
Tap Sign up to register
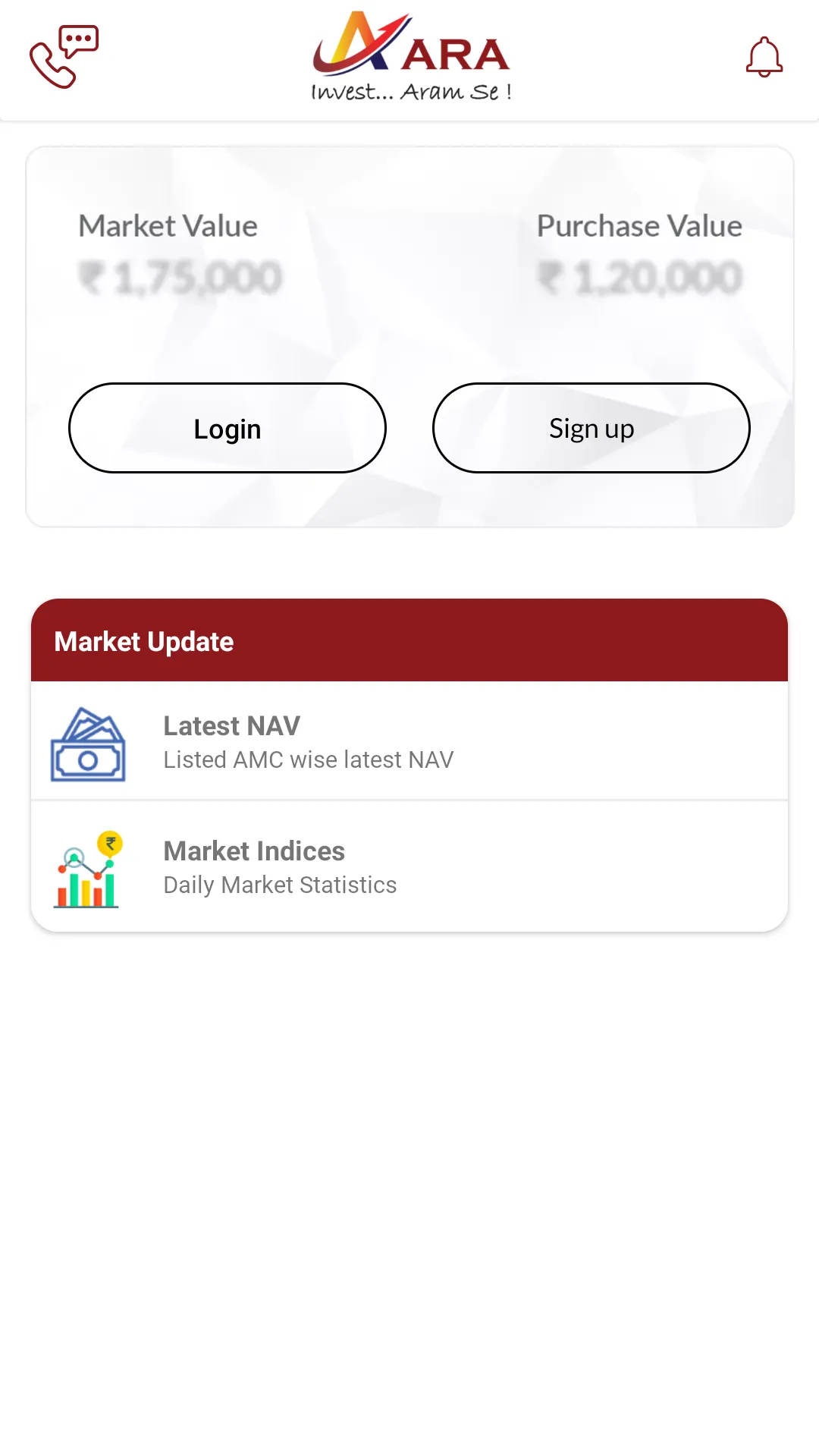tap(591, 428)
